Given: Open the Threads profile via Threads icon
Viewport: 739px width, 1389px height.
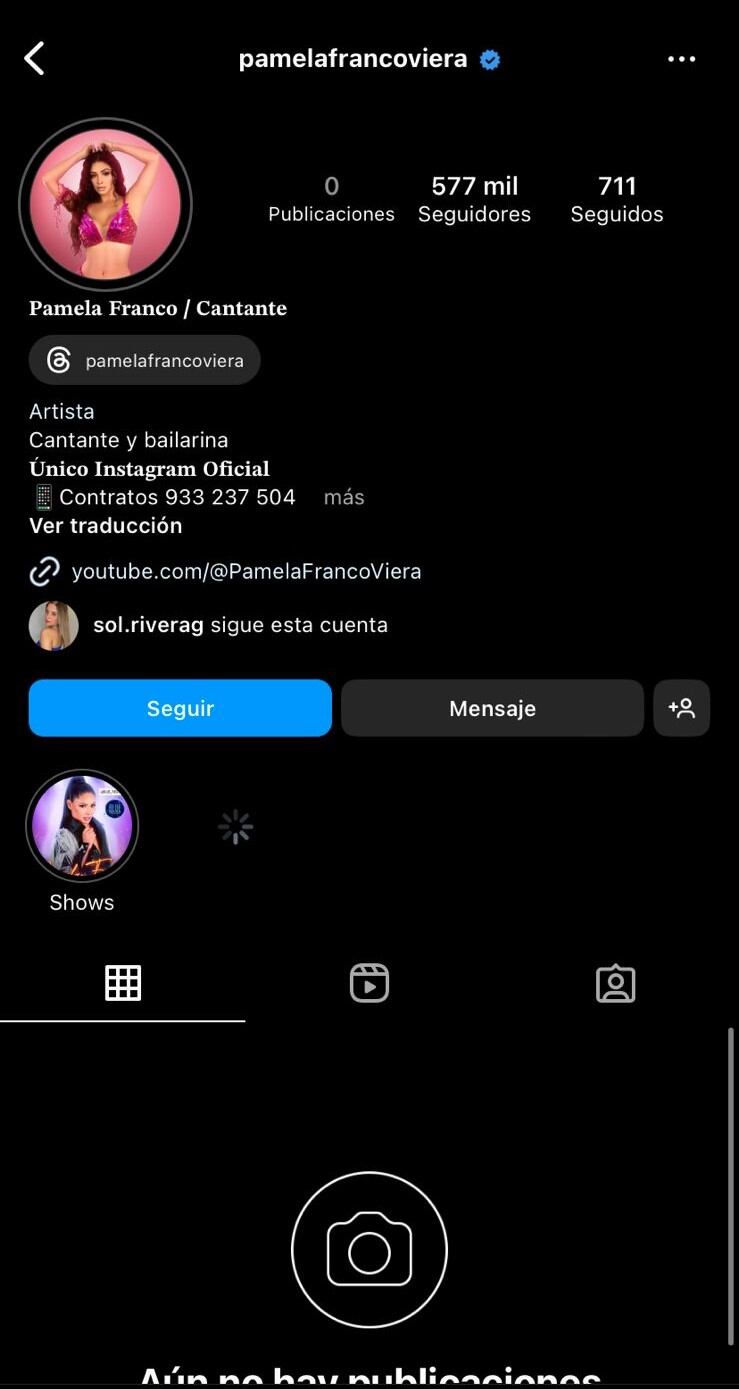Looking at the screenshot, I should click(x=58, y=360).
